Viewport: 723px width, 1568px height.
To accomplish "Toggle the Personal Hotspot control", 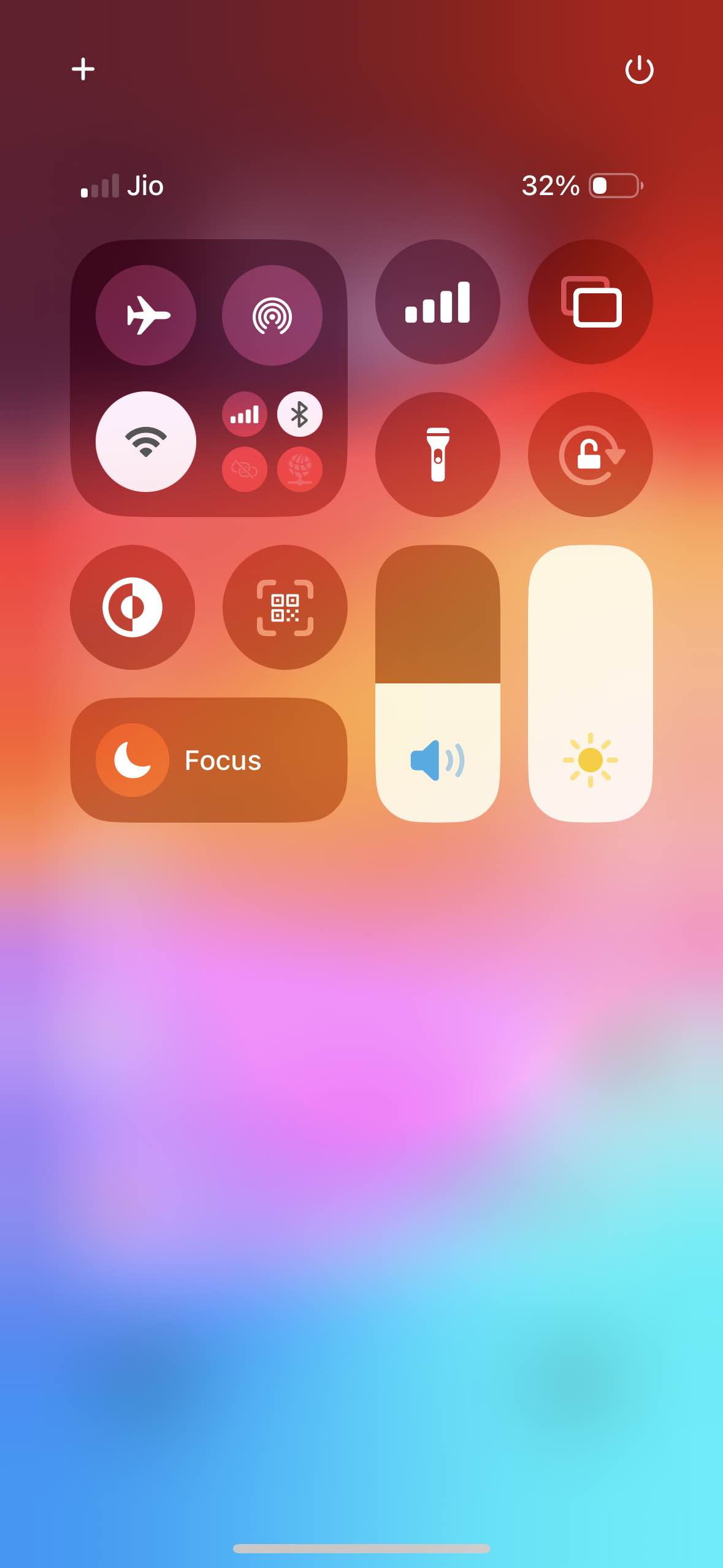I will 244,470.
